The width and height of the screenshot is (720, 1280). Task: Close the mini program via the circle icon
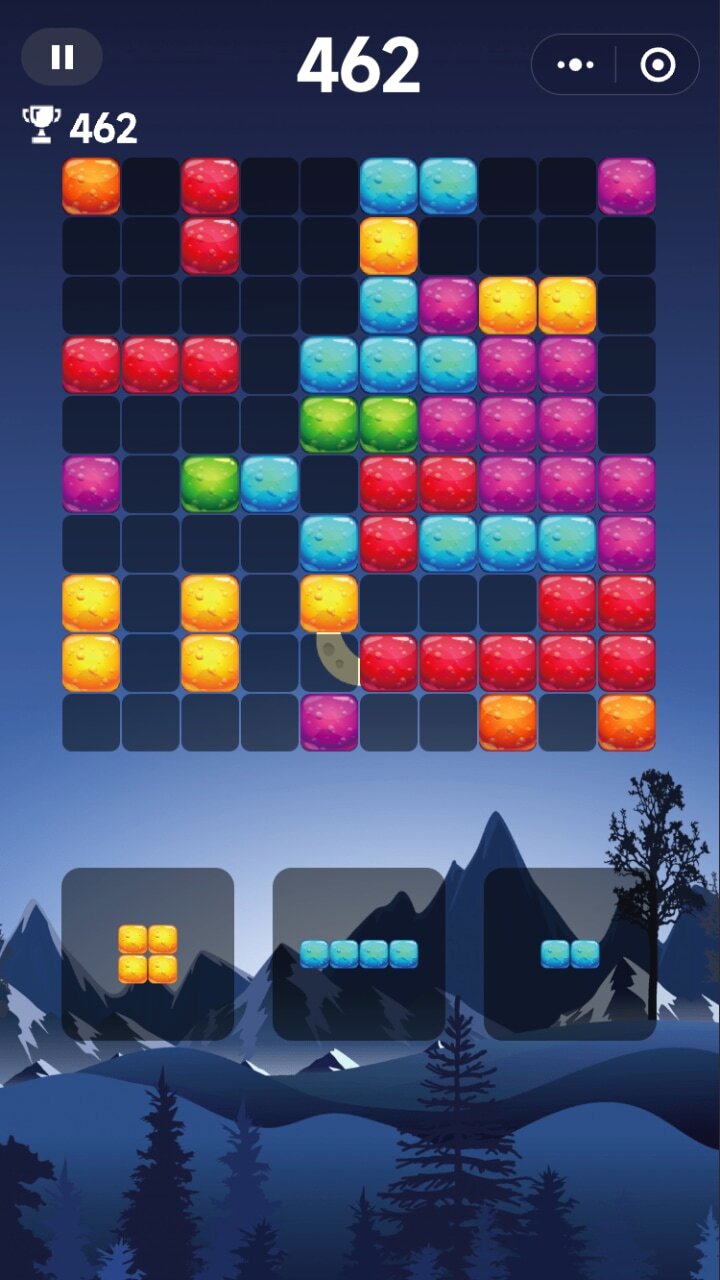click(x=657, y=65)
